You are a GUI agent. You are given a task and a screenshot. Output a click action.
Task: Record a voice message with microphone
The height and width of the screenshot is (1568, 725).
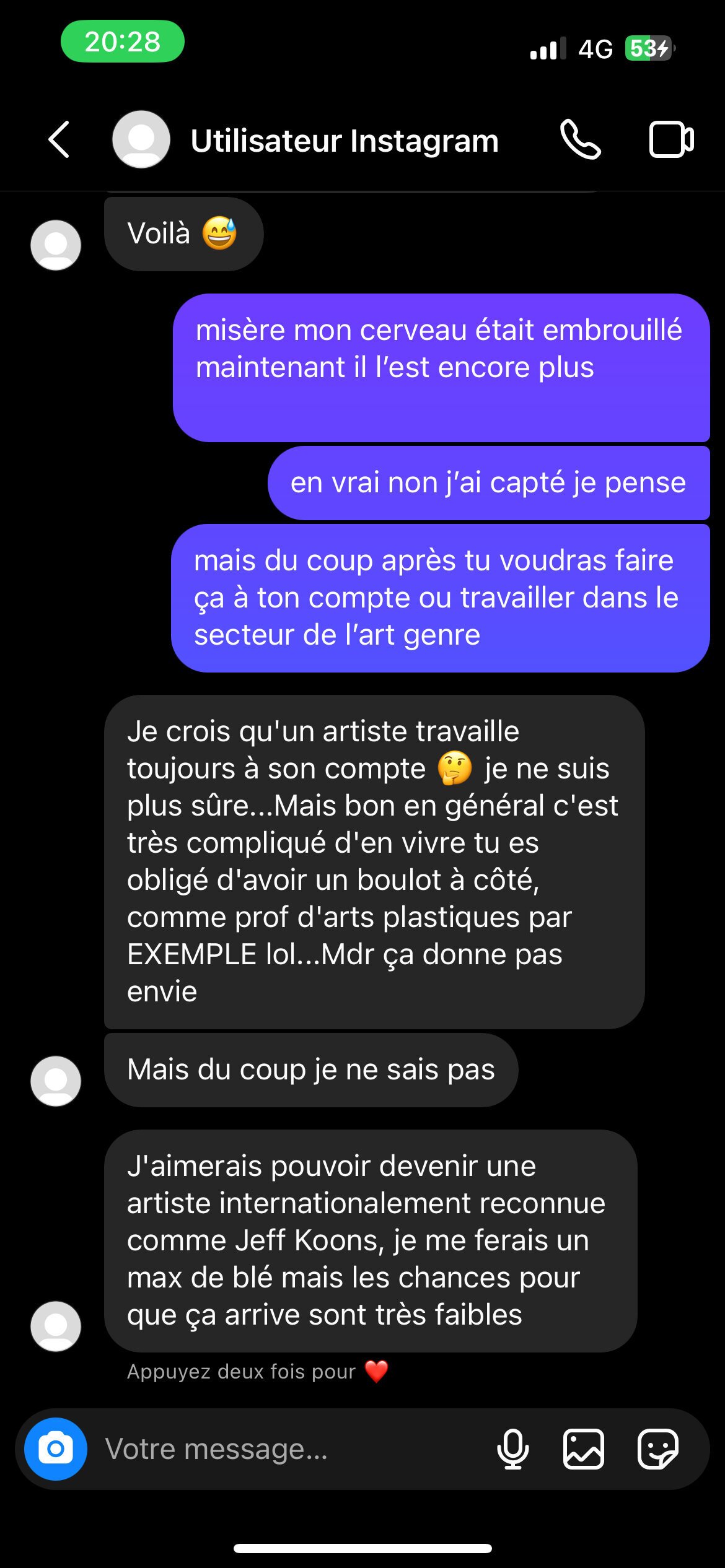click(513, 1449)
